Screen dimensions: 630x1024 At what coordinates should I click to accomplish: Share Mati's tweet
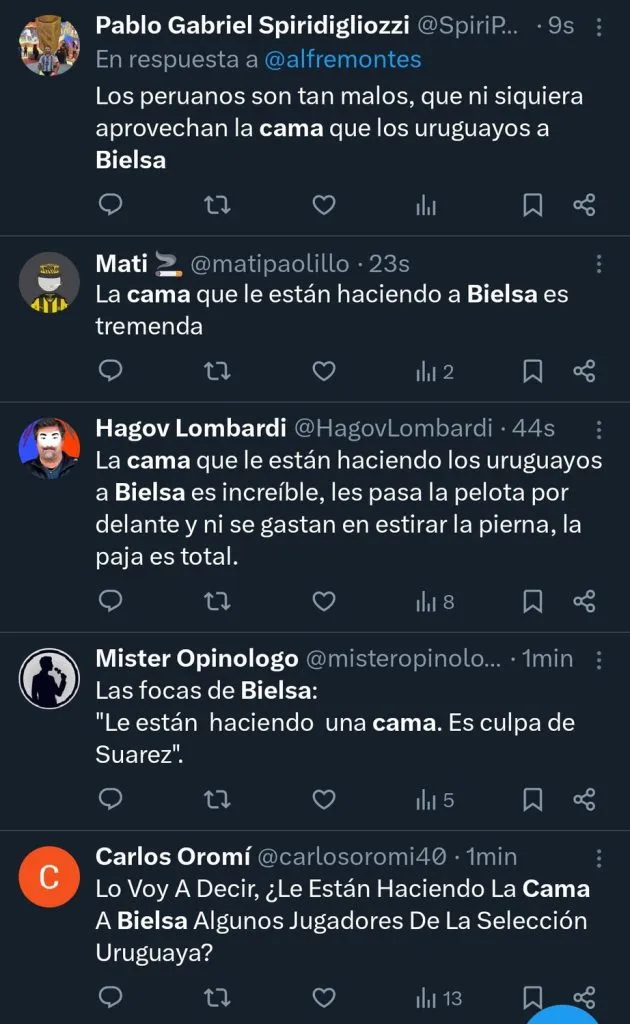pyautogui.click(x=585, y=371)
